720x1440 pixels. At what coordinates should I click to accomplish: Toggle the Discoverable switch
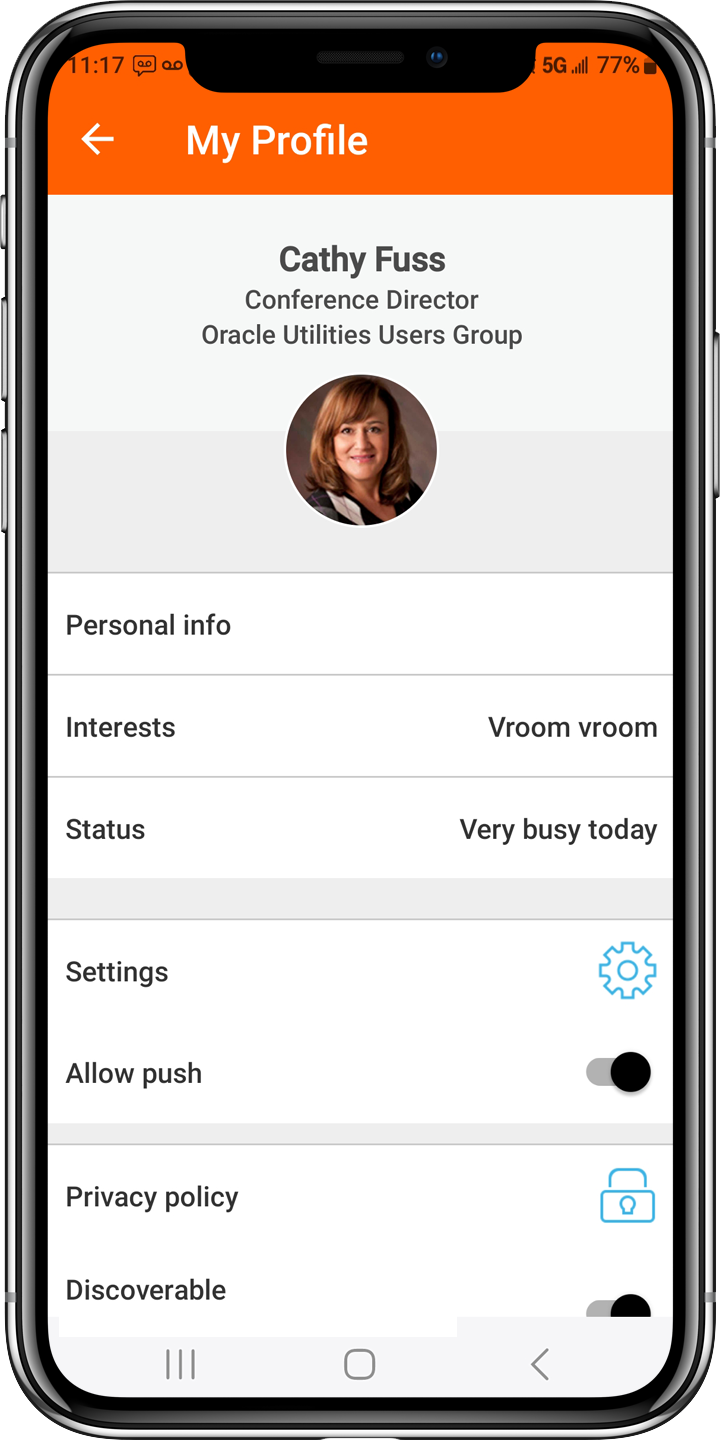620,1306
